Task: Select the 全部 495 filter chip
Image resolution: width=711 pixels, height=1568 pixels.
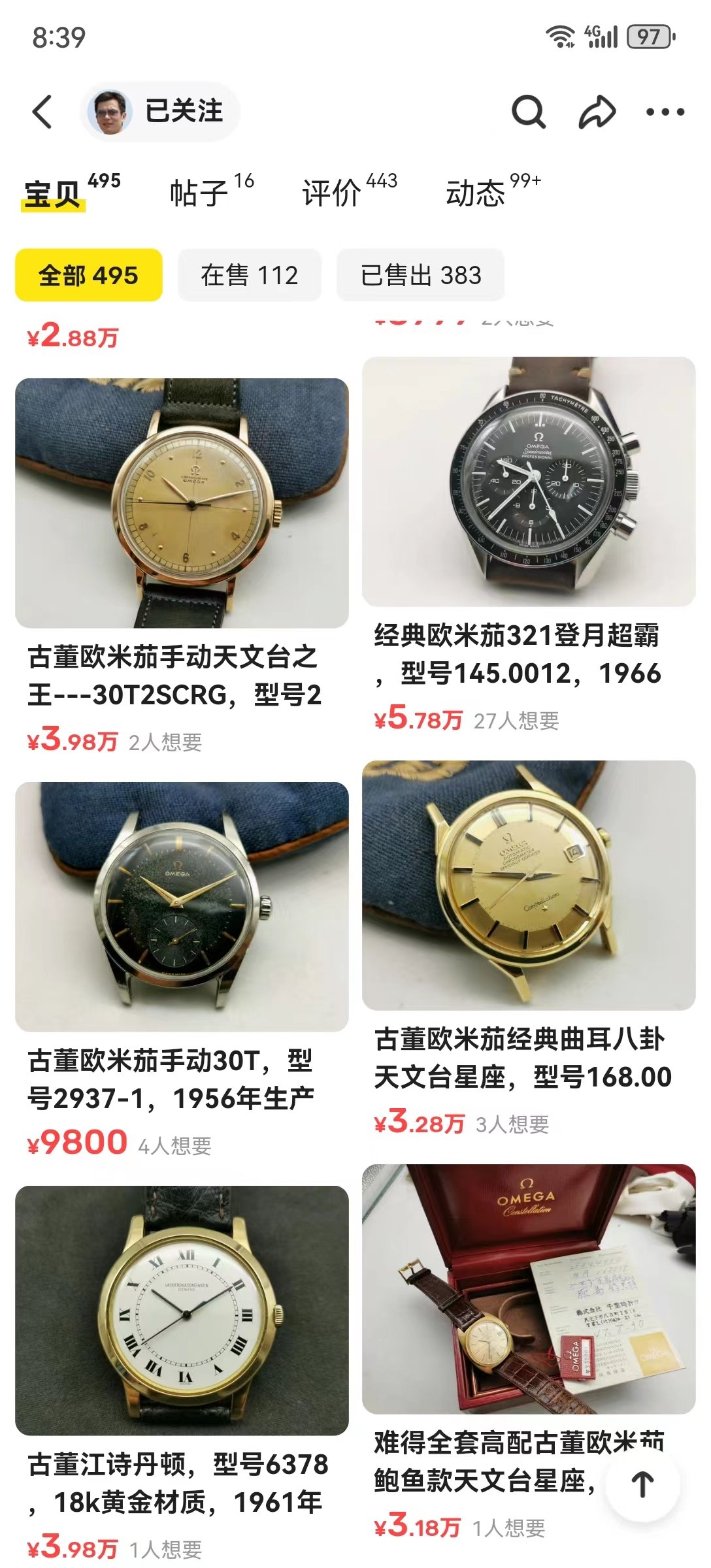Action: click(89, 275)
